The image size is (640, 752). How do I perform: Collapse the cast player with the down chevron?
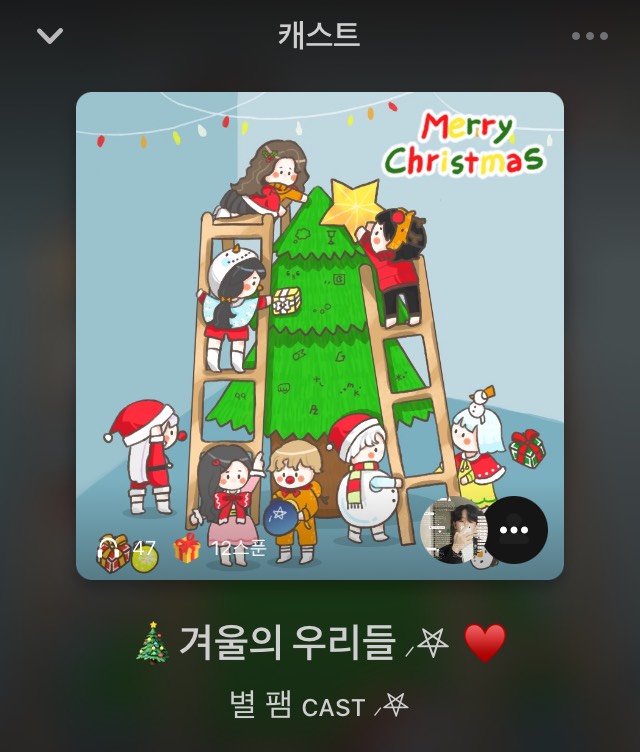[x=50, y=36]
